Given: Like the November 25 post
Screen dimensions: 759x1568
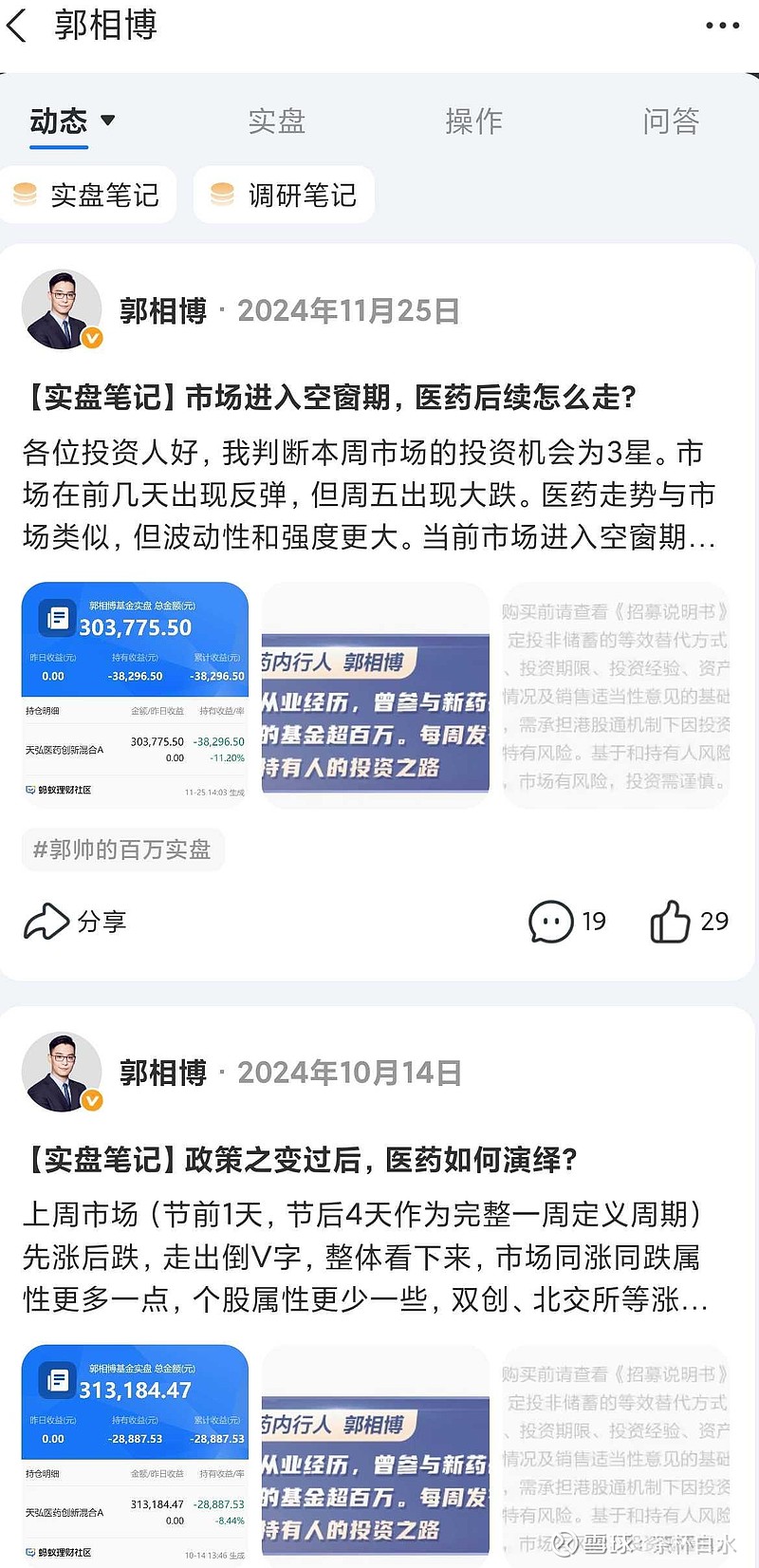Looking at the screenshot, I should (x=689, y=922).
